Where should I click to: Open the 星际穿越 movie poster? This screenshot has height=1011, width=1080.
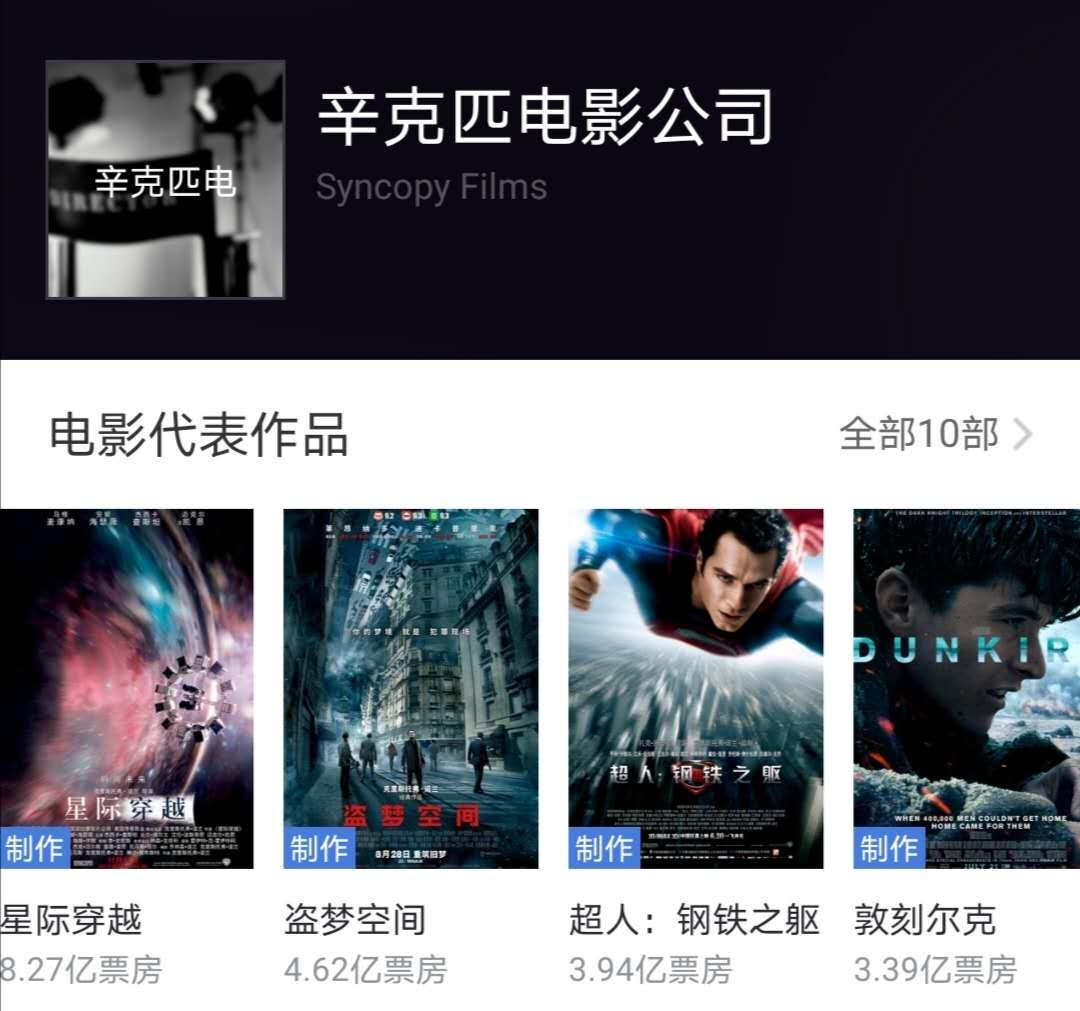click(x=126, y=688)
